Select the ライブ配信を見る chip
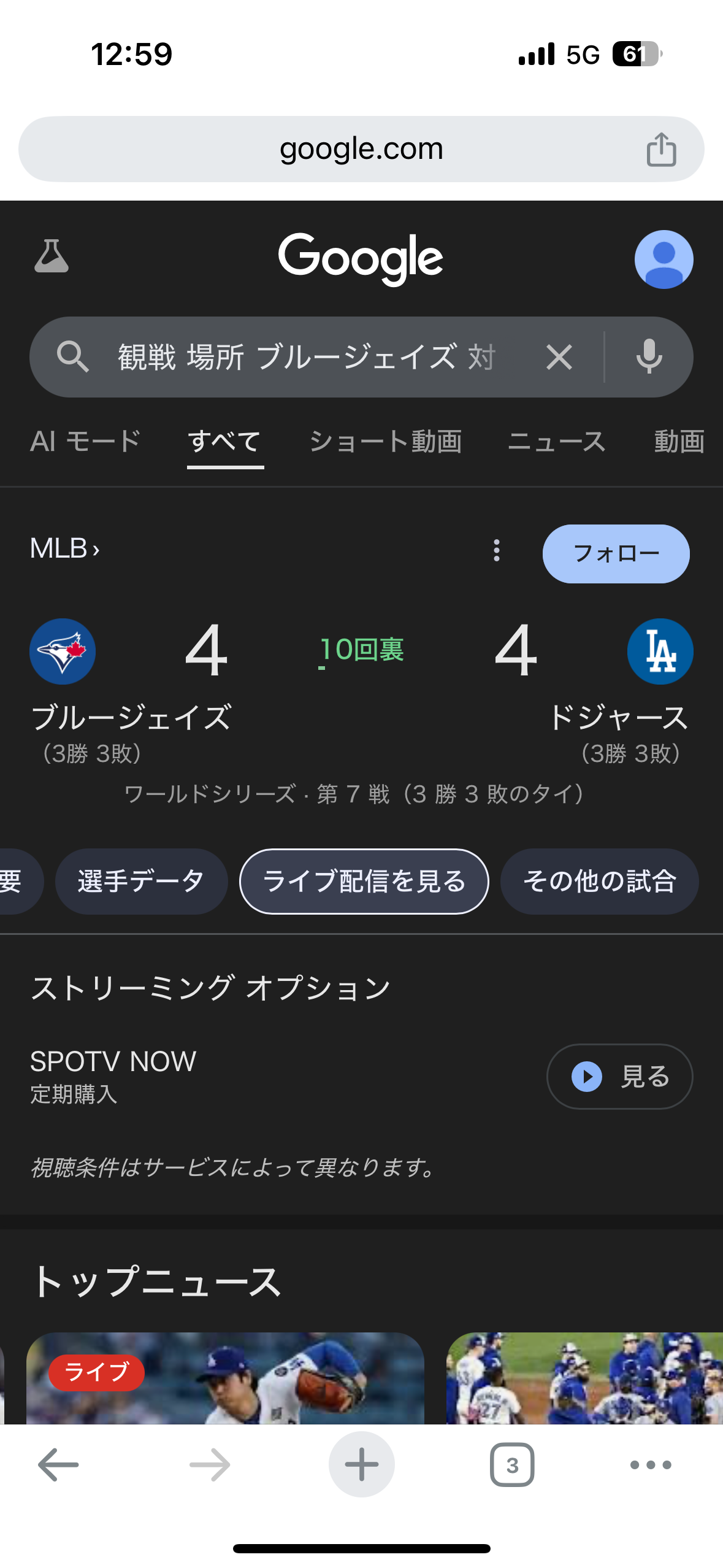Image resolution: width=723 pixels, height=1568 pixels. tap(364, 882)
